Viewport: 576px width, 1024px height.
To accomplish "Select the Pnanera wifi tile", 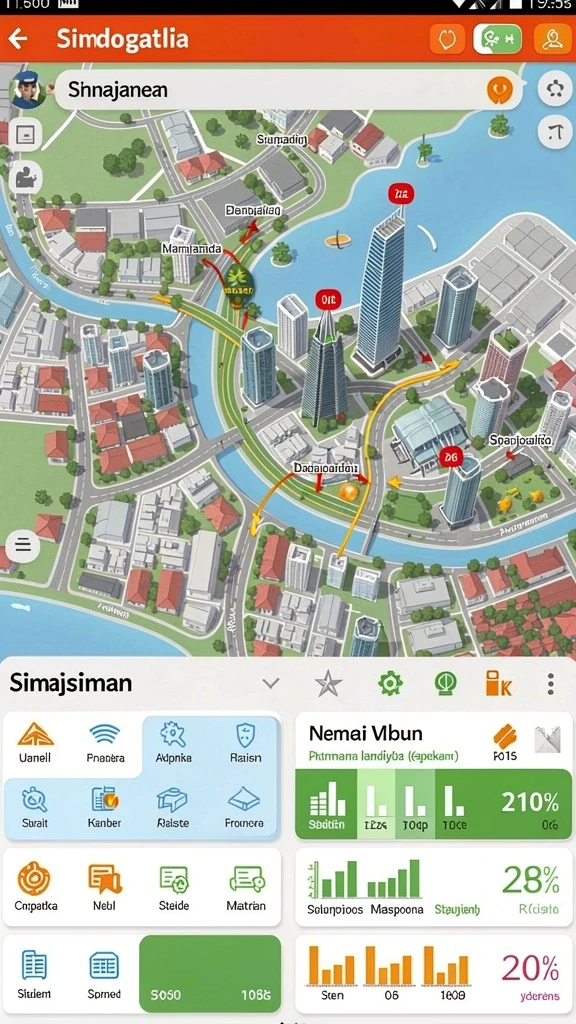I will [105, 743].
